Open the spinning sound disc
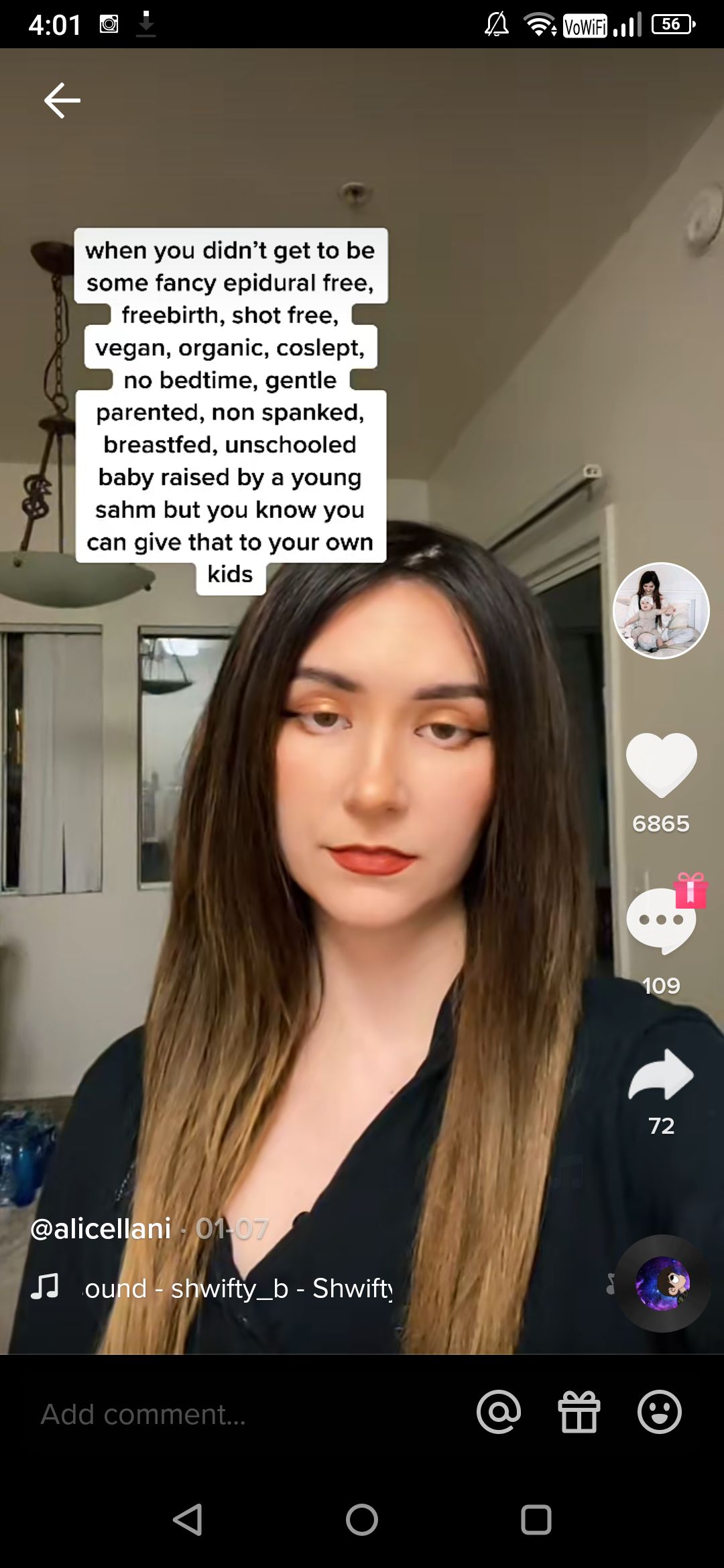The height and width of the screenshot is (1568, 724). click(x=662, y=1283)
